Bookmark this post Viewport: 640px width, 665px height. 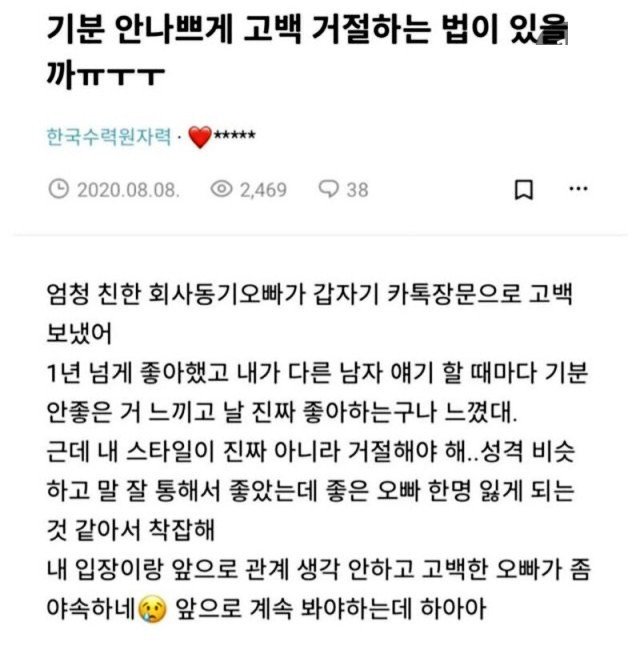(523, 189)
